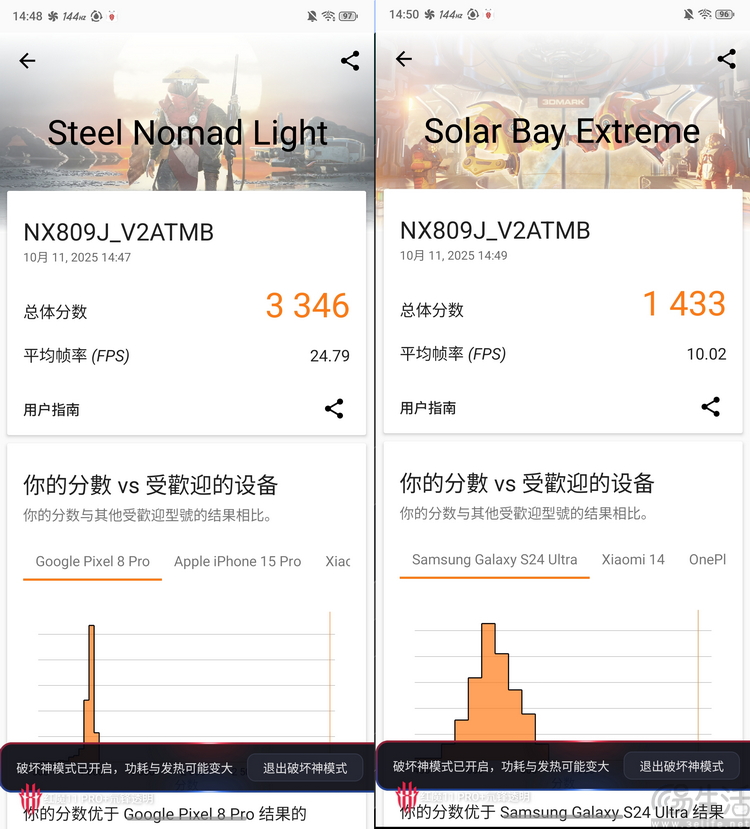Share the Steel Nomad Light result from header

[x=350, y=61]
